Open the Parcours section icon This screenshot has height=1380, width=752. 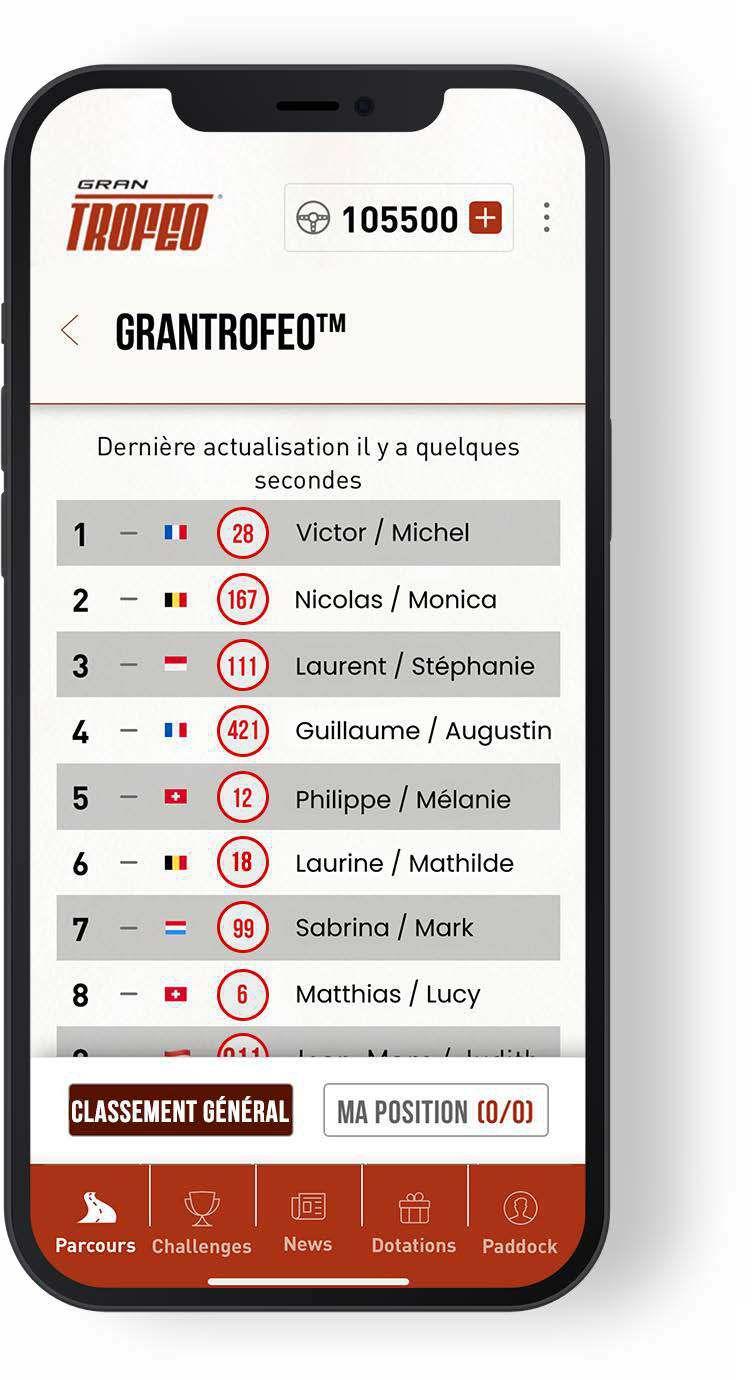pyautogui.click(x=95, y=1208)
